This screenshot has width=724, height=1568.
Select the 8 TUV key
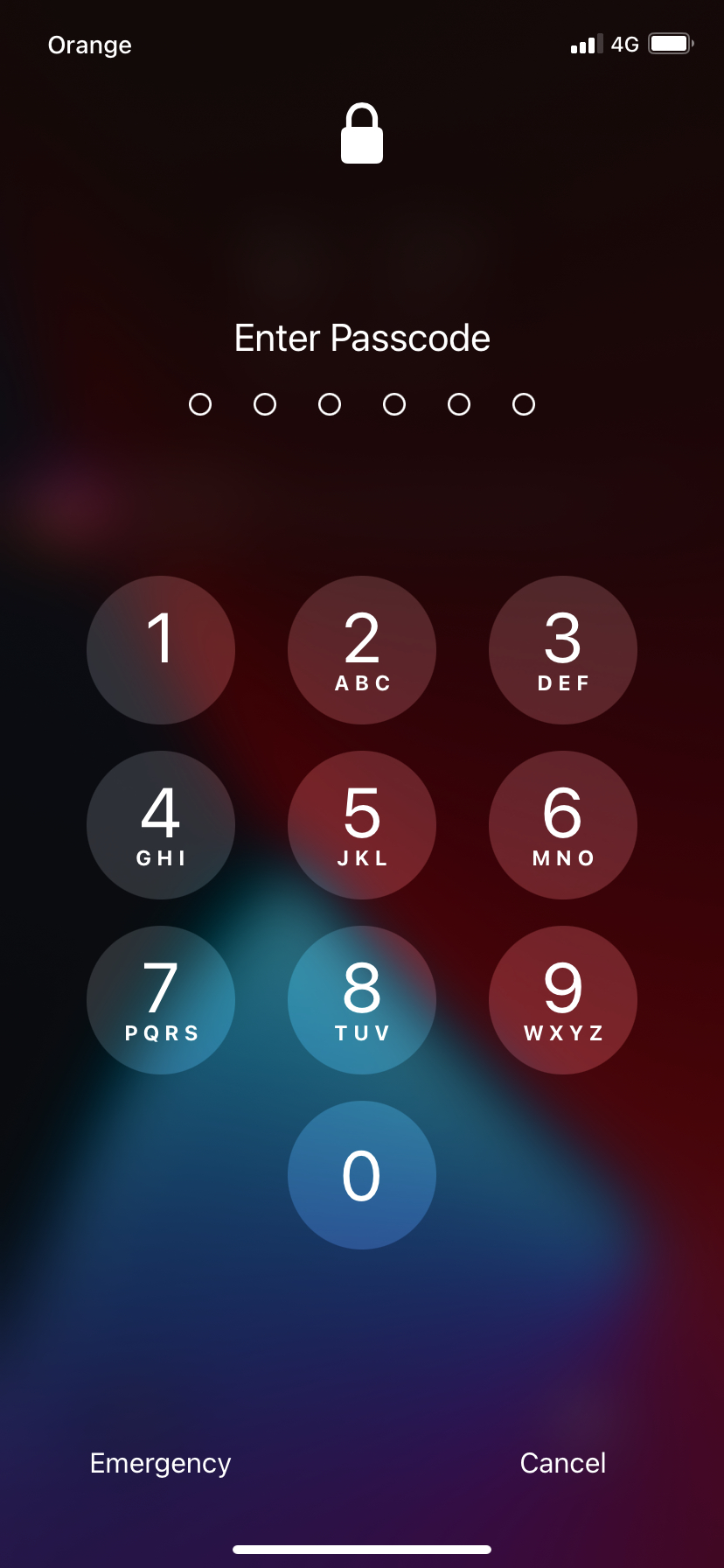coord(362,1000)
